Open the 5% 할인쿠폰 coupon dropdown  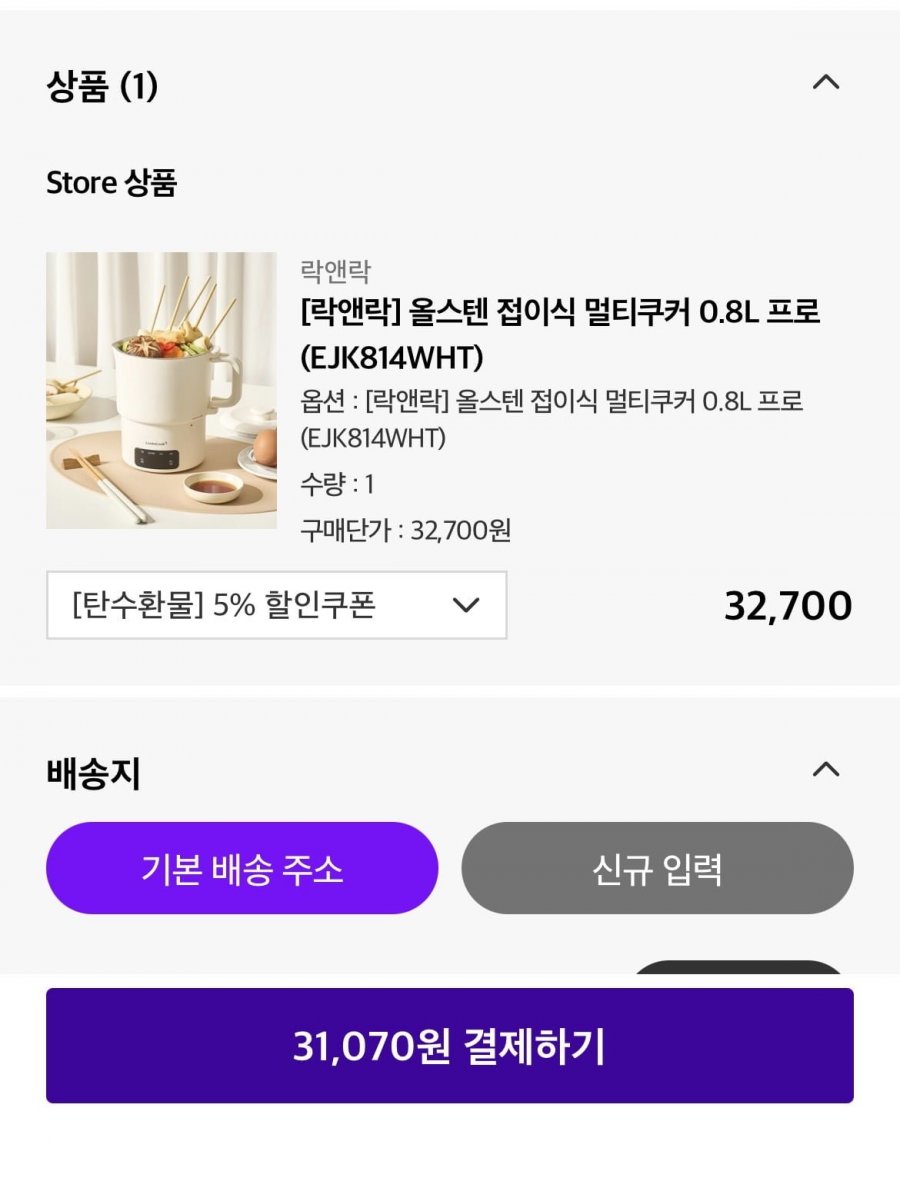pyautogui.click(x=276, y=605)
